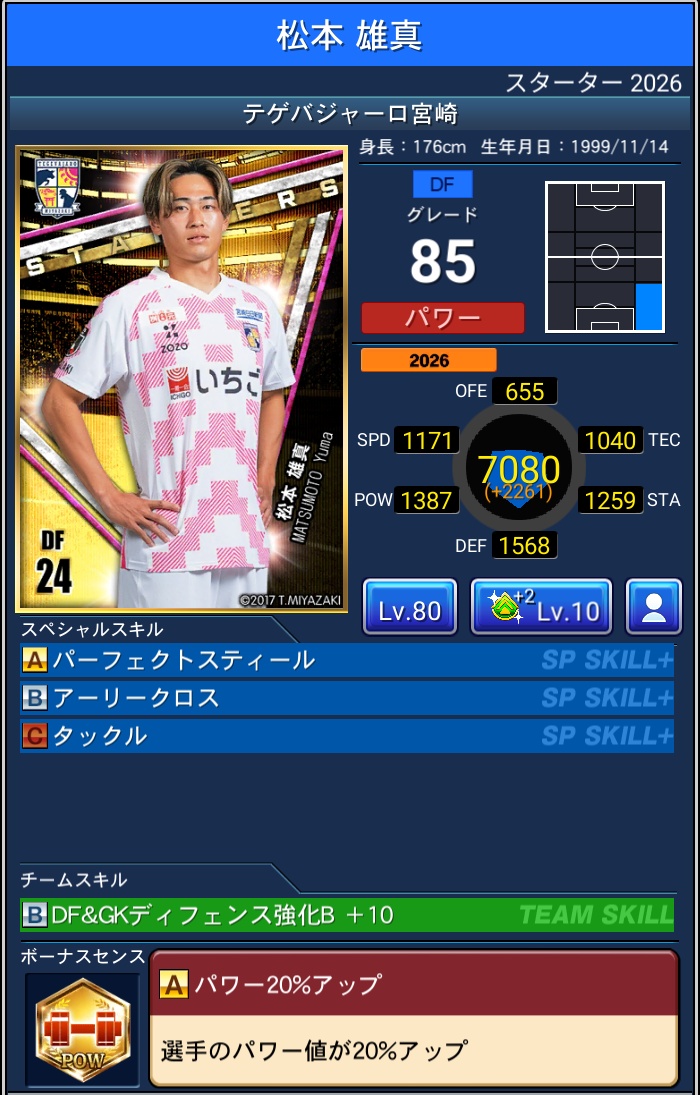Open SP SKILL+ for タックル

pyautogui.click(x=607, y=736)
